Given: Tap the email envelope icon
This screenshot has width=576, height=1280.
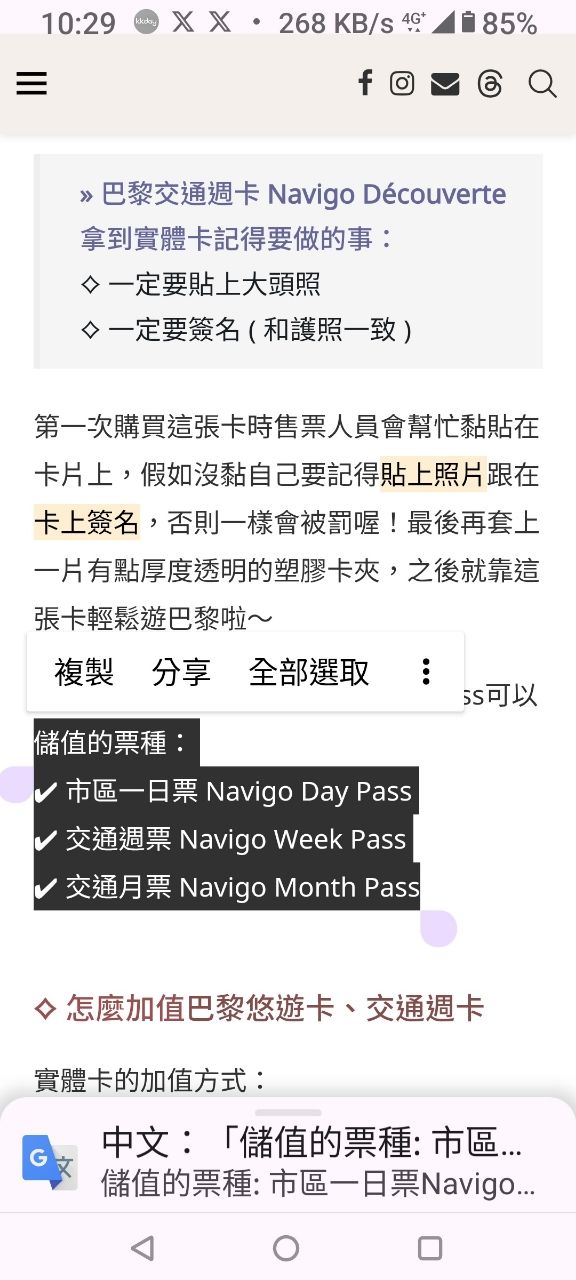Looking at the screenshot, I should click(445, 85).
